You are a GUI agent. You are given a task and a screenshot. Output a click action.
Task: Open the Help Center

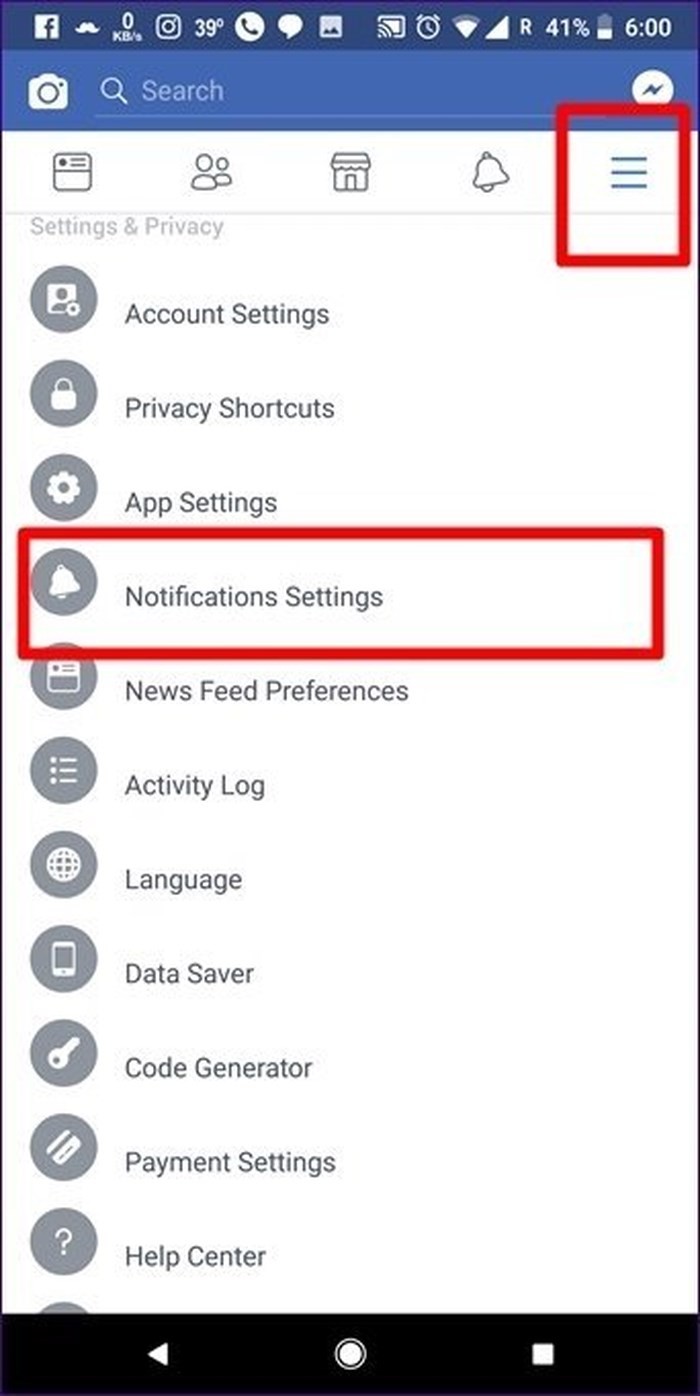[195, 1256]
